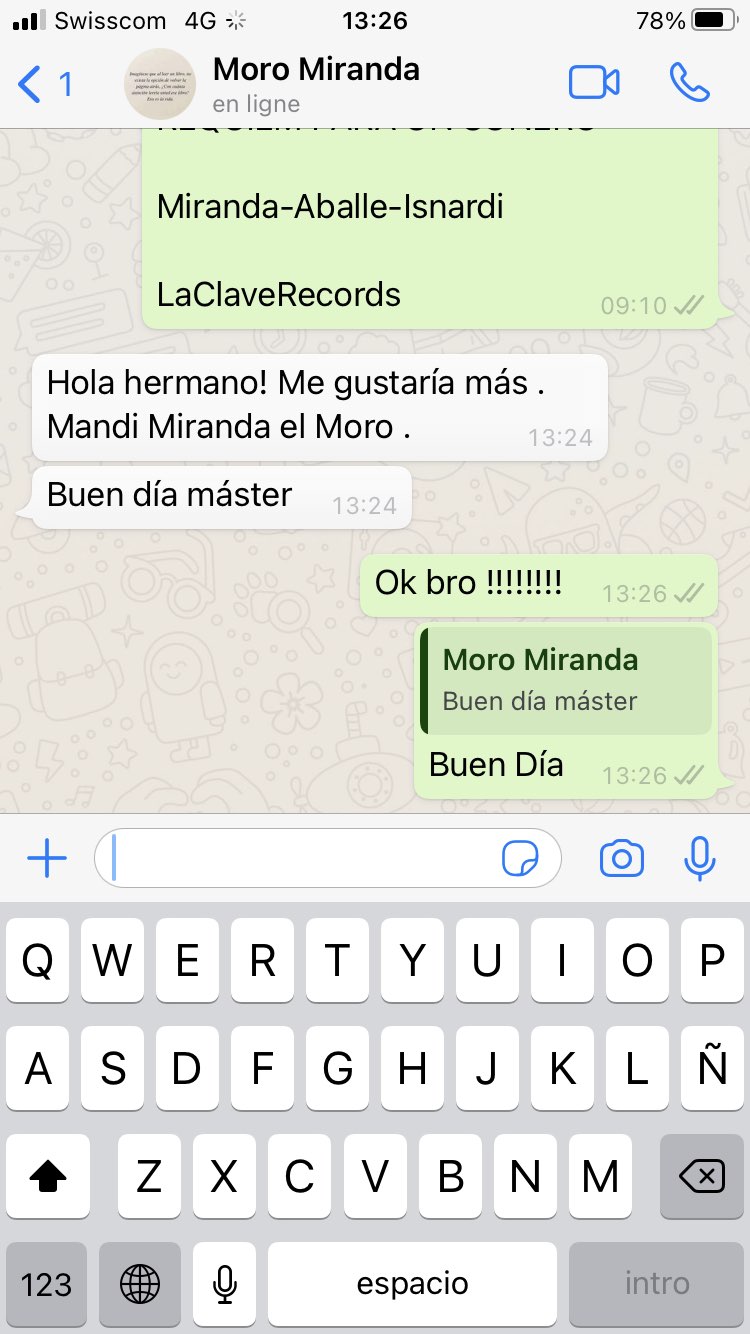Open the sticker picker
Screen dimensions: 750x1334
click(520, 858)
